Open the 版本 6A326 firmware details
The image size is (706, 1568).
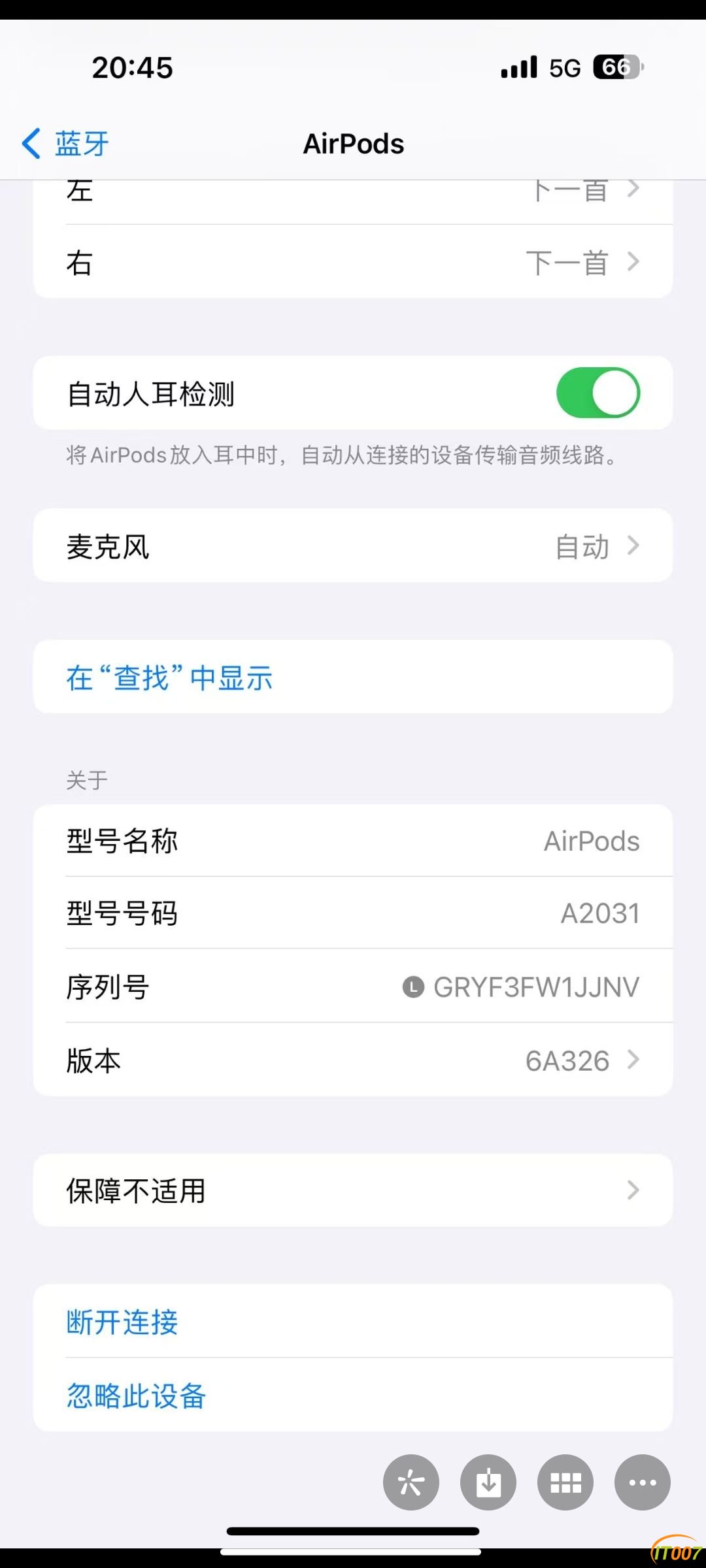(353, 1060)
